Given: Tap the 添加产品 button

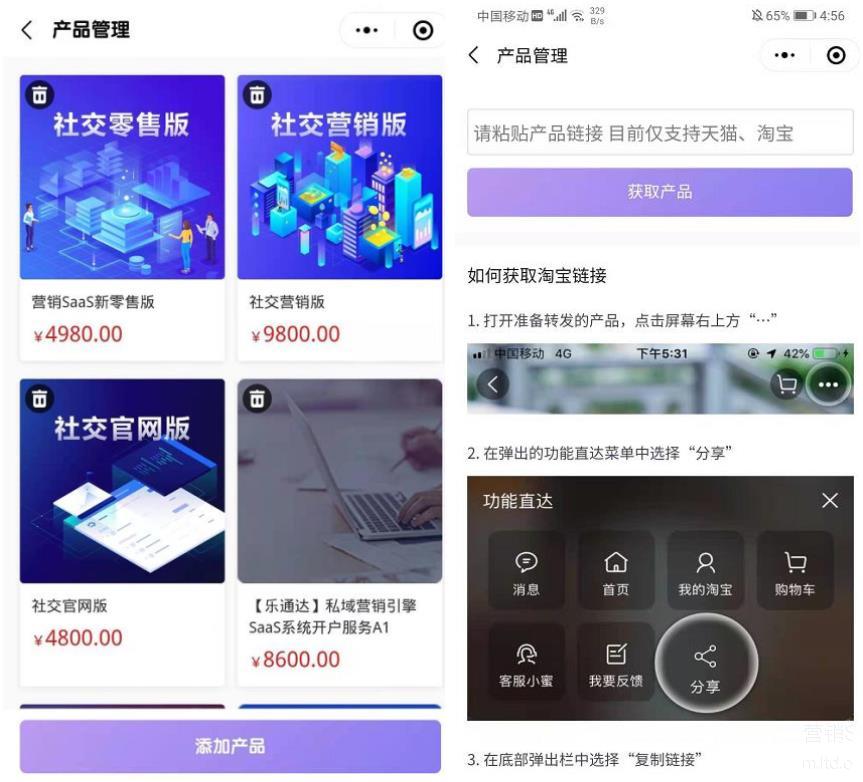Looking at the screenshot, I should [230, 746].
